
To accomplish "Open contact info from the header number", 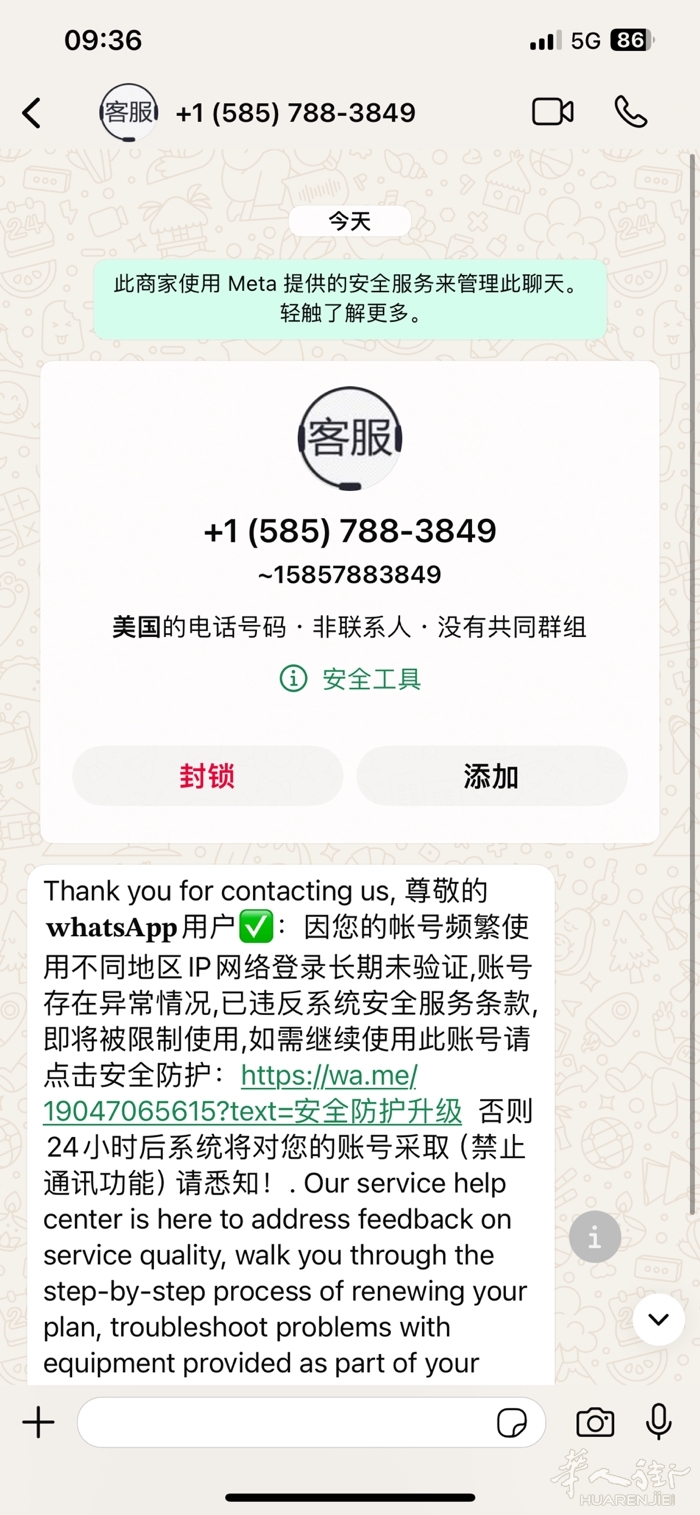I will pyautogui.click(x=295, y=113).
